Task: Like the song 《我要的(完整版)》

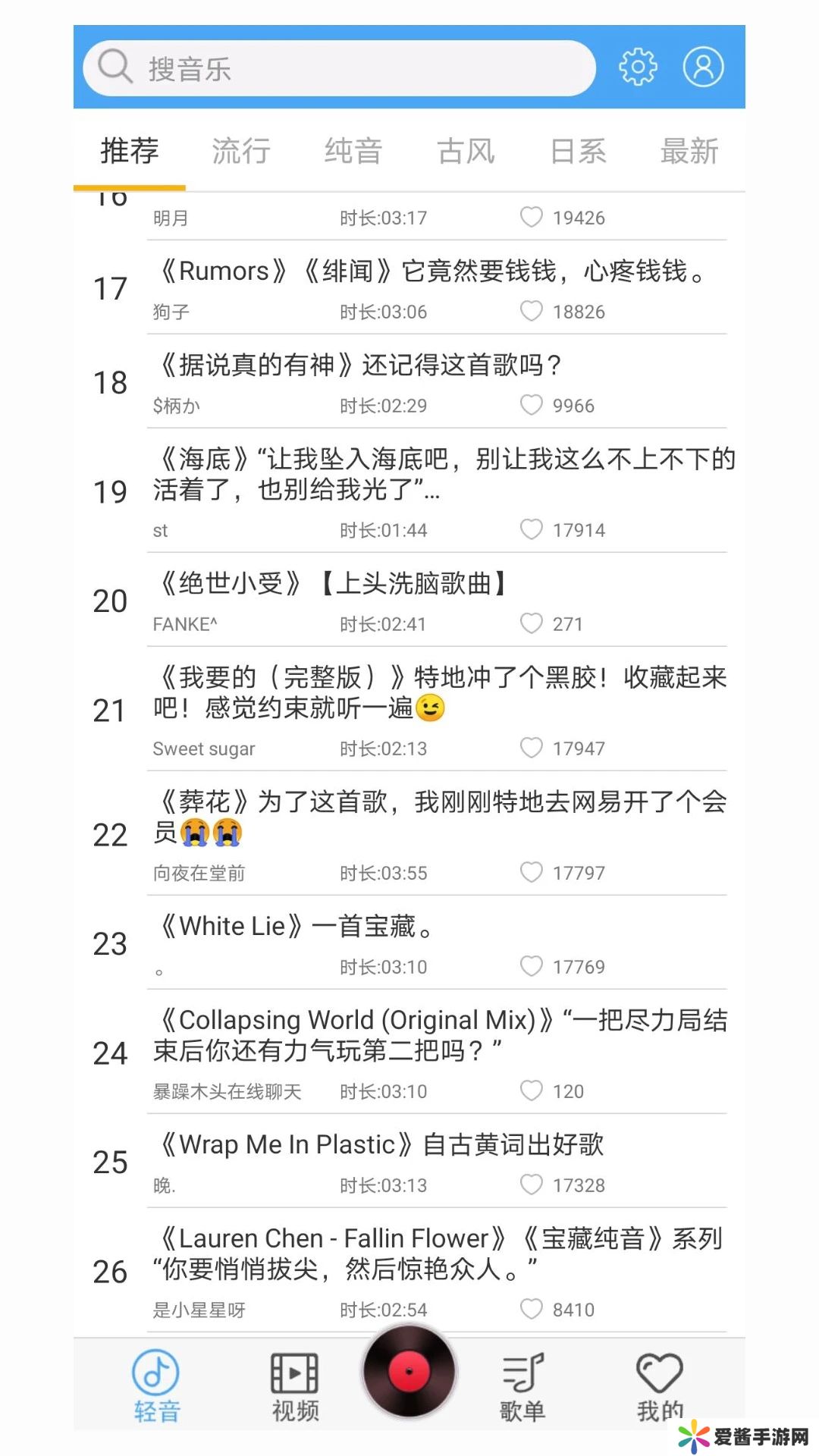Action: (x=532, y=748)
